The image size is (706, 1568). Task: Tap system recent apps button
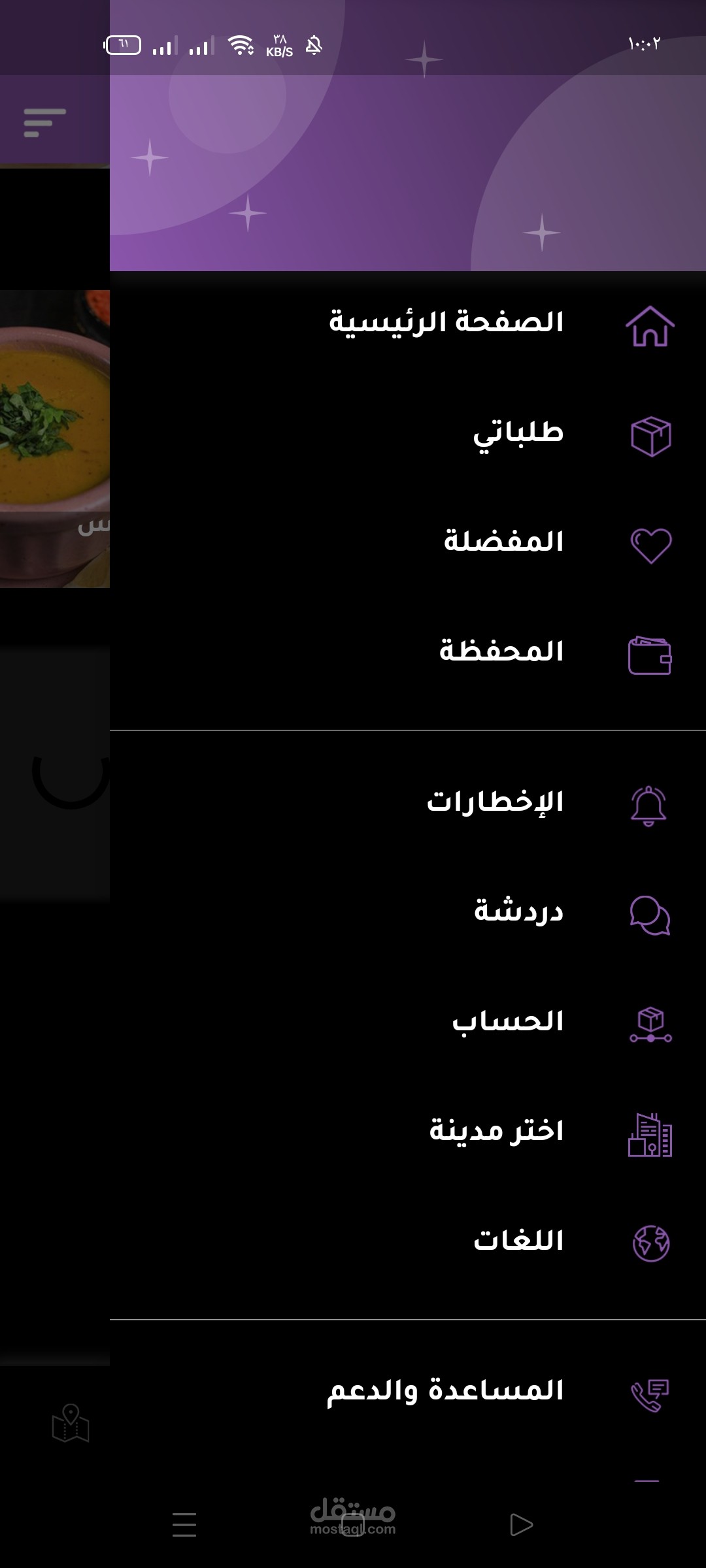click(184, 1525)
